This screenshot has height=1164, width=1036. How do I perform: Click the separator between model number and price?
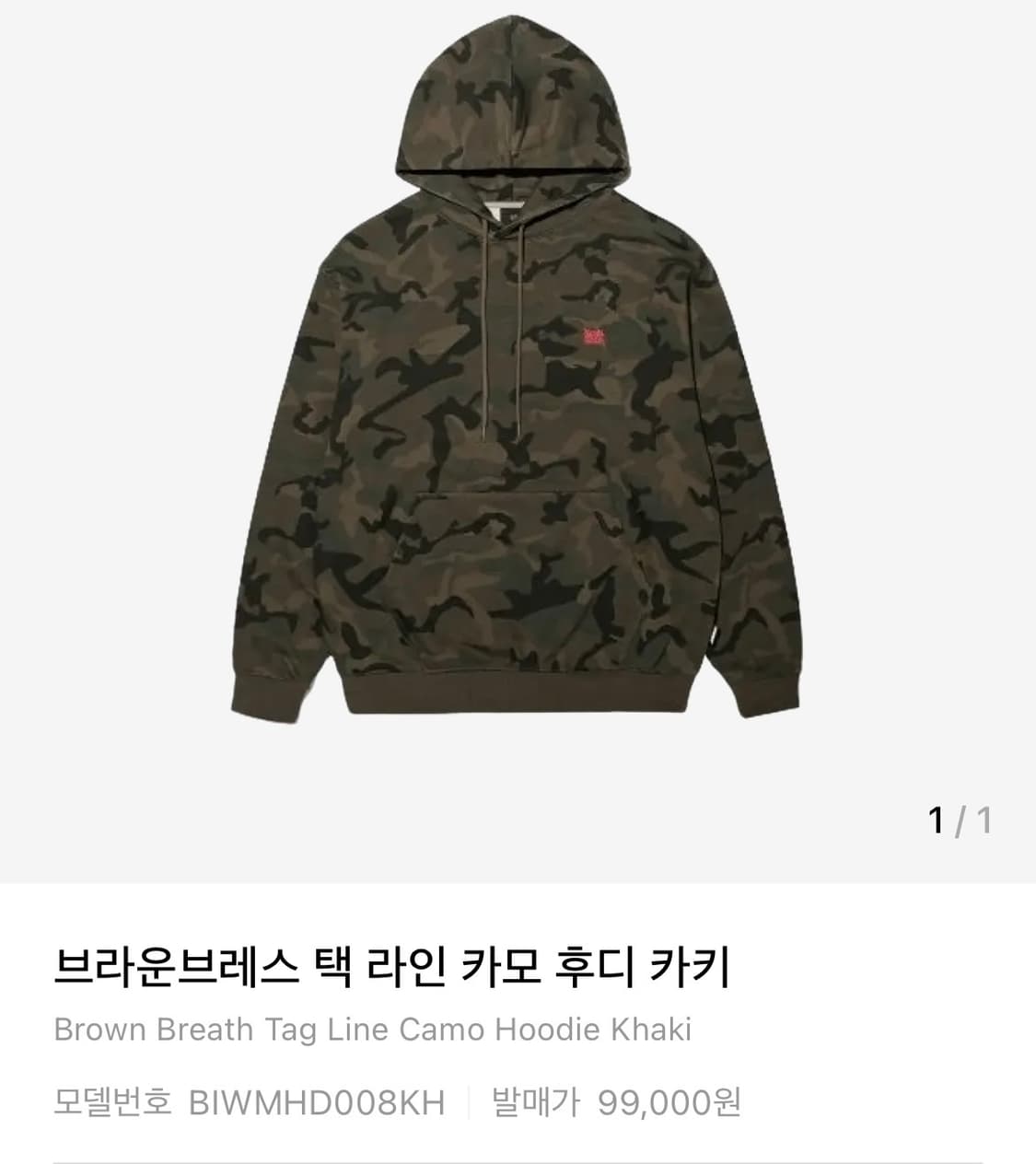click(x=467, y=1098)
